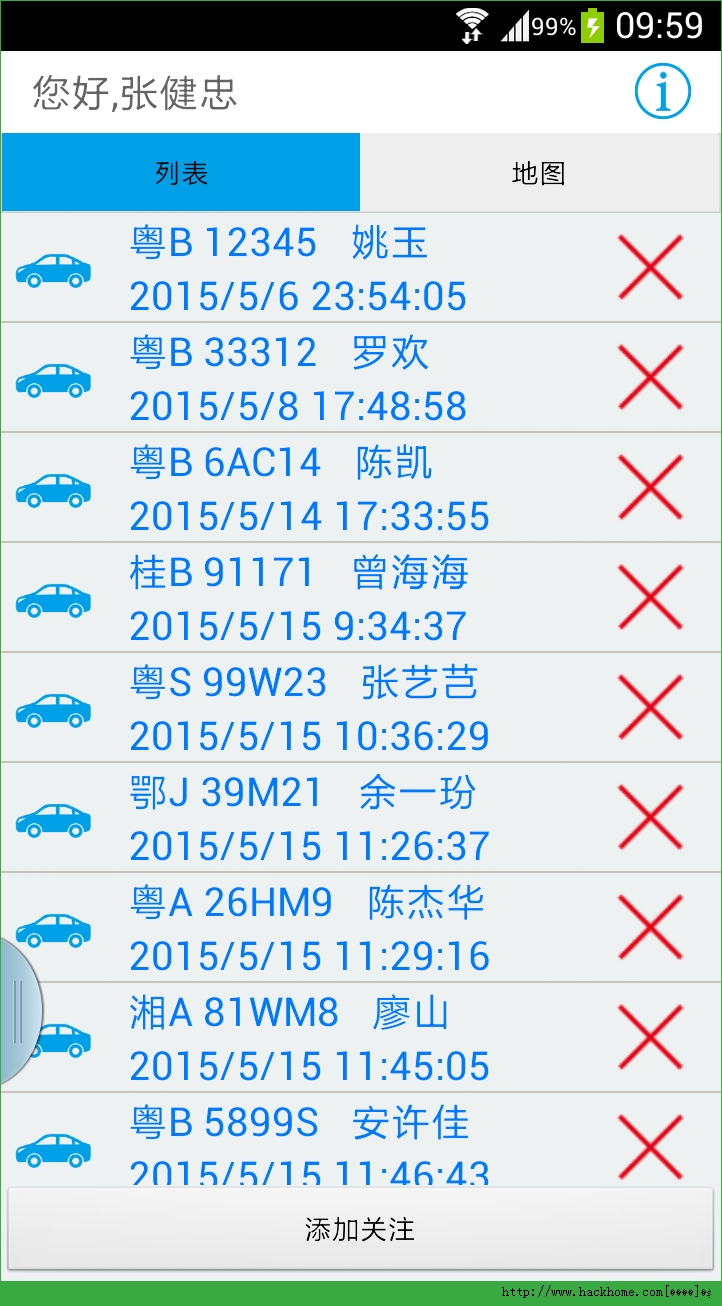Open the info icon in header
Screen dimensions: 722x1306
pyautogui.click(x=662, y=91)
